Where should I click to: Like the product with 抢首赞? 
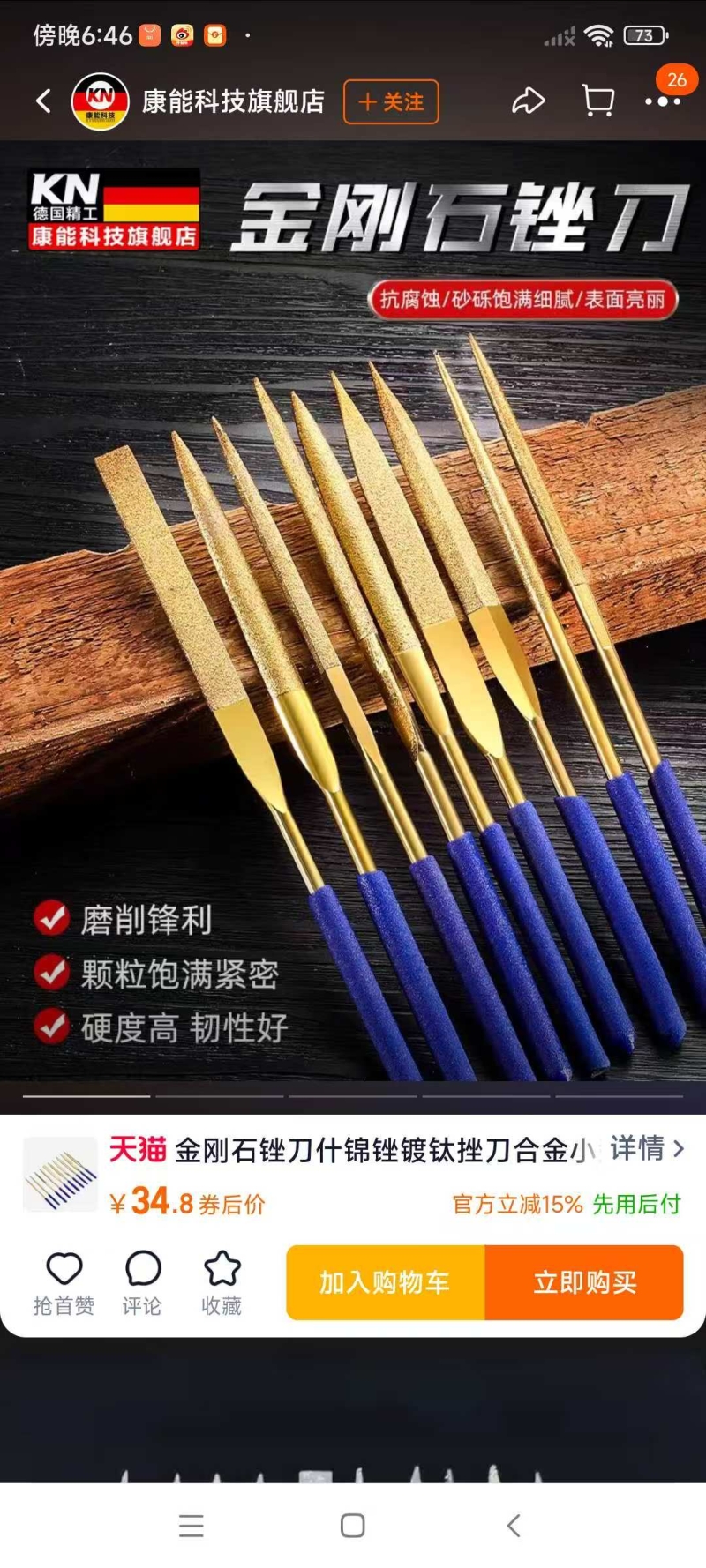64,1282
